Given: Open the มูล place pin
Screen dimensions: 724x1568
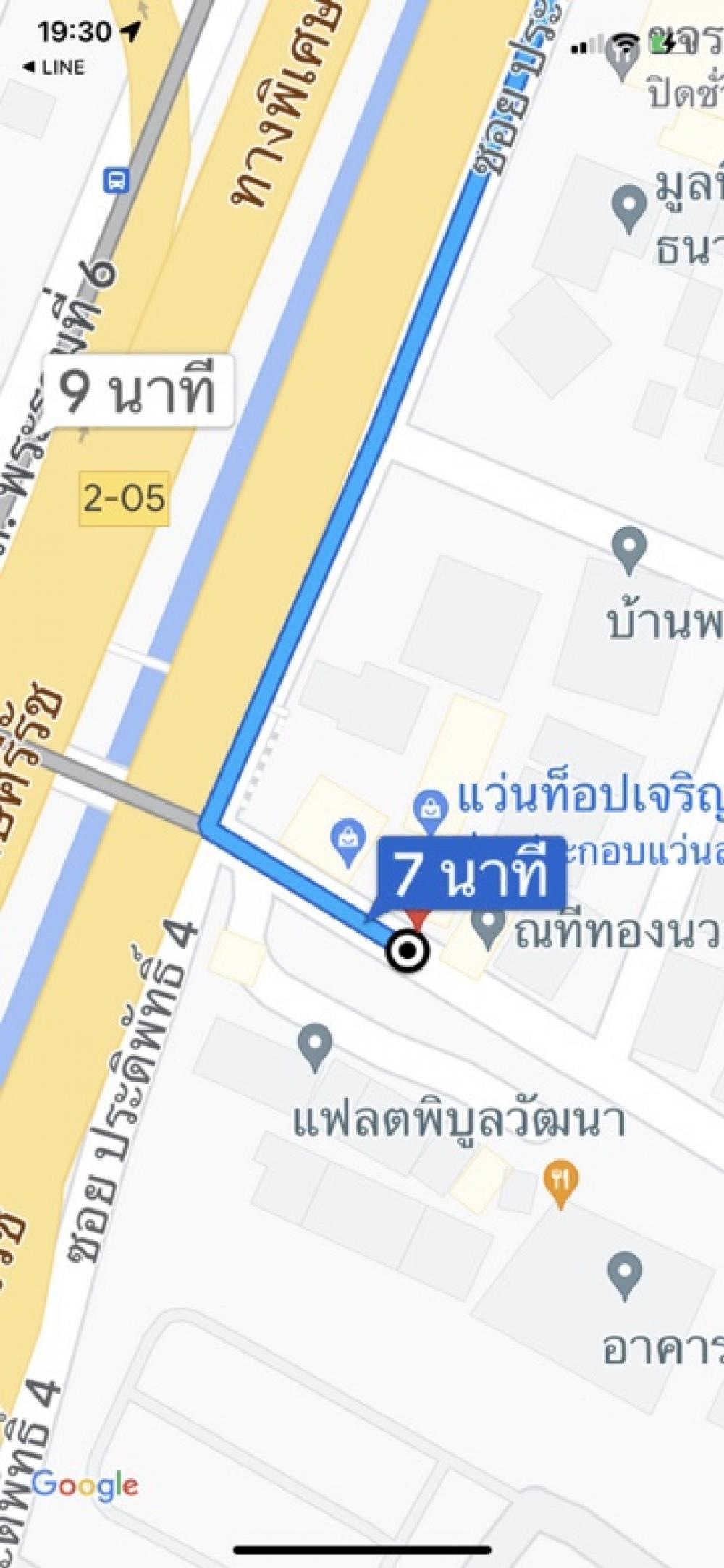Looking at the screenshot, I should 628,208.
